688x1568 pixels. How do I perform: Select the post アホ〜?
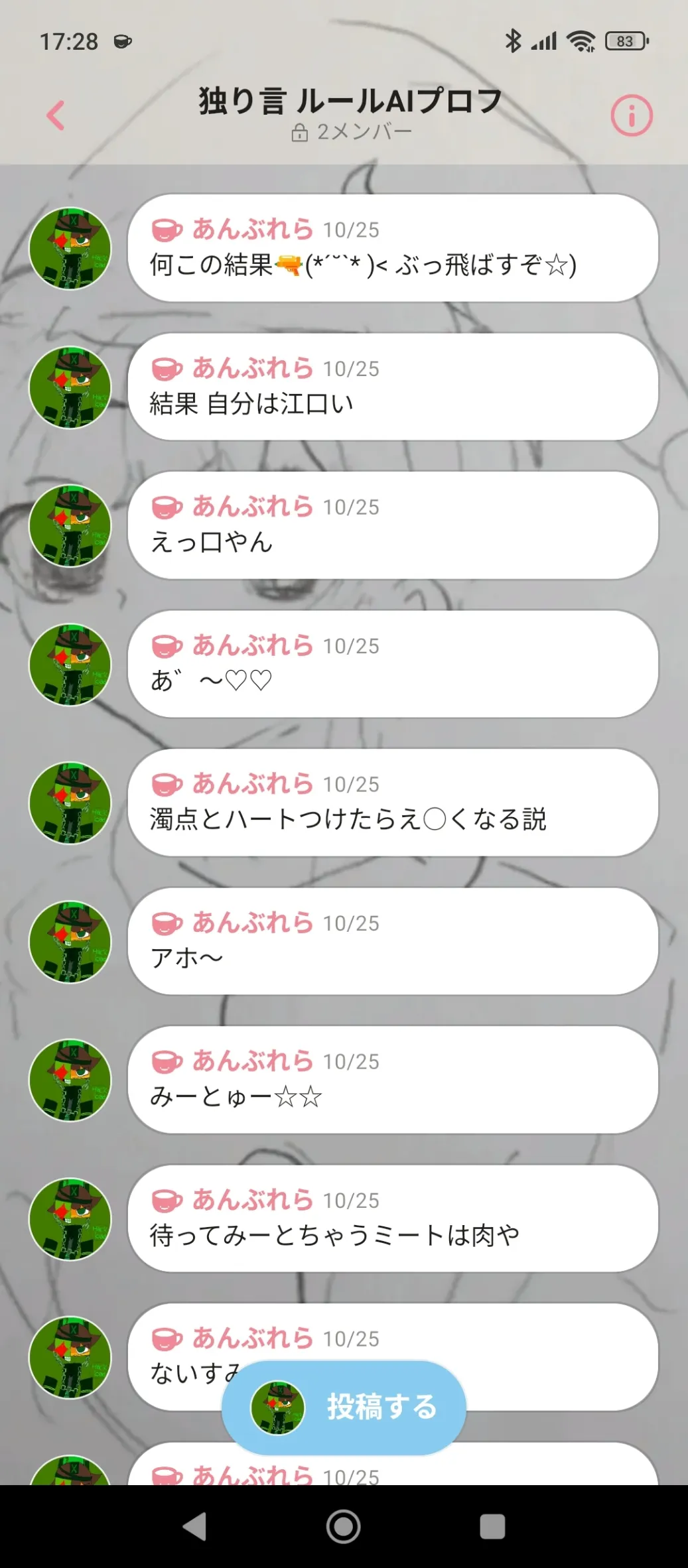pos(393,941)
